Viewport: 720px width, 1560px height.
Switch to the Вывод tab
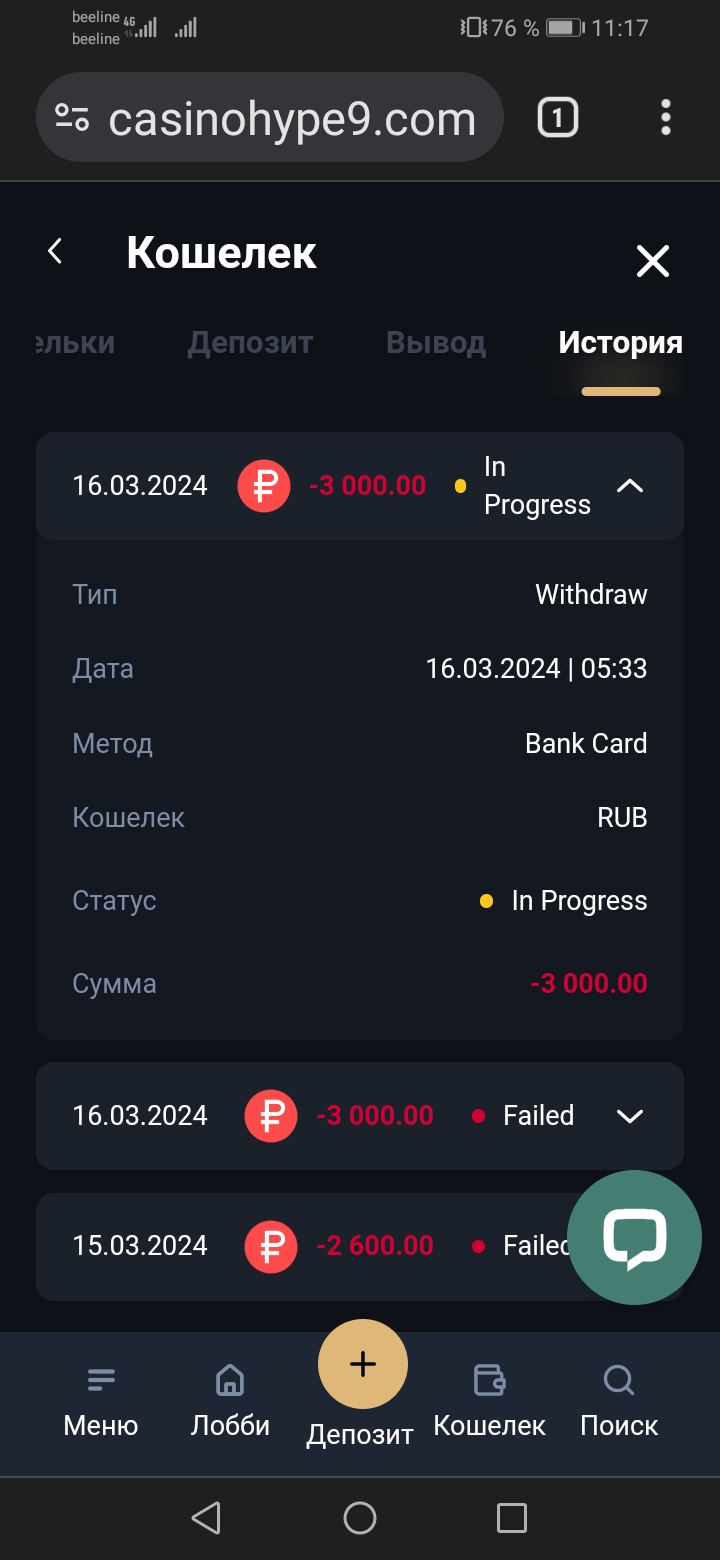click(436, 343)
